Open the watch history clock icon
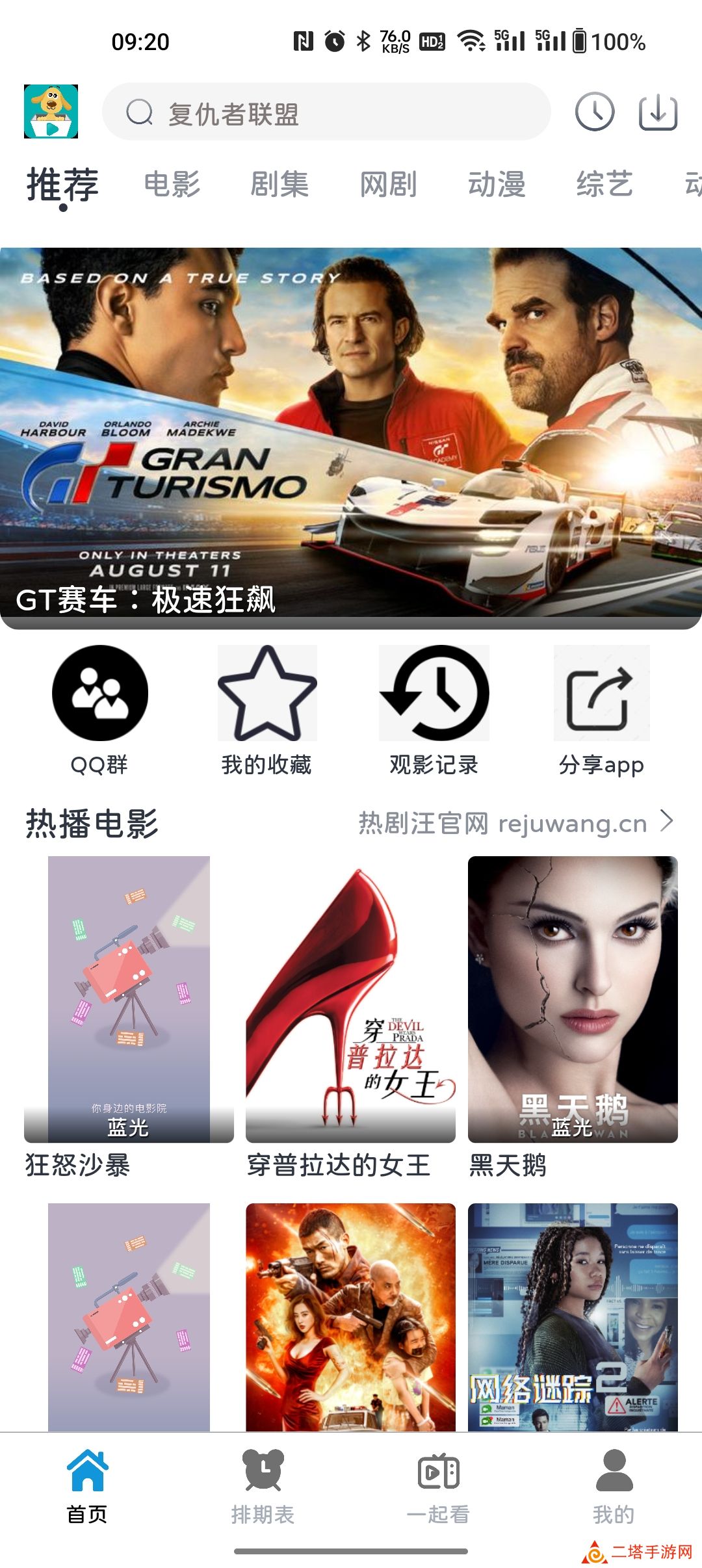 coord(594,112)
